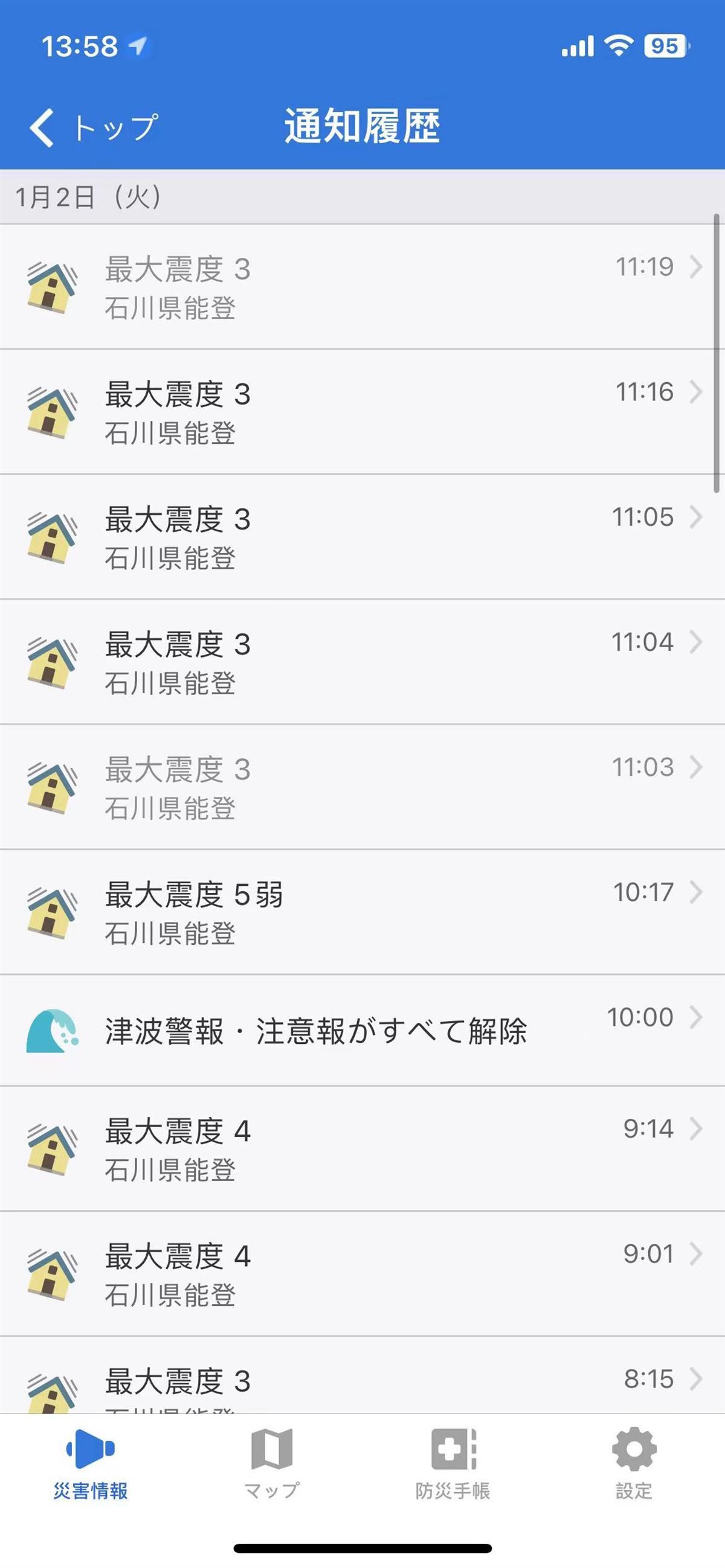Select the 11:04 最大震度 3 entry
The height and width of the screenshot is (1568, 725).
[x=362, y=662]
